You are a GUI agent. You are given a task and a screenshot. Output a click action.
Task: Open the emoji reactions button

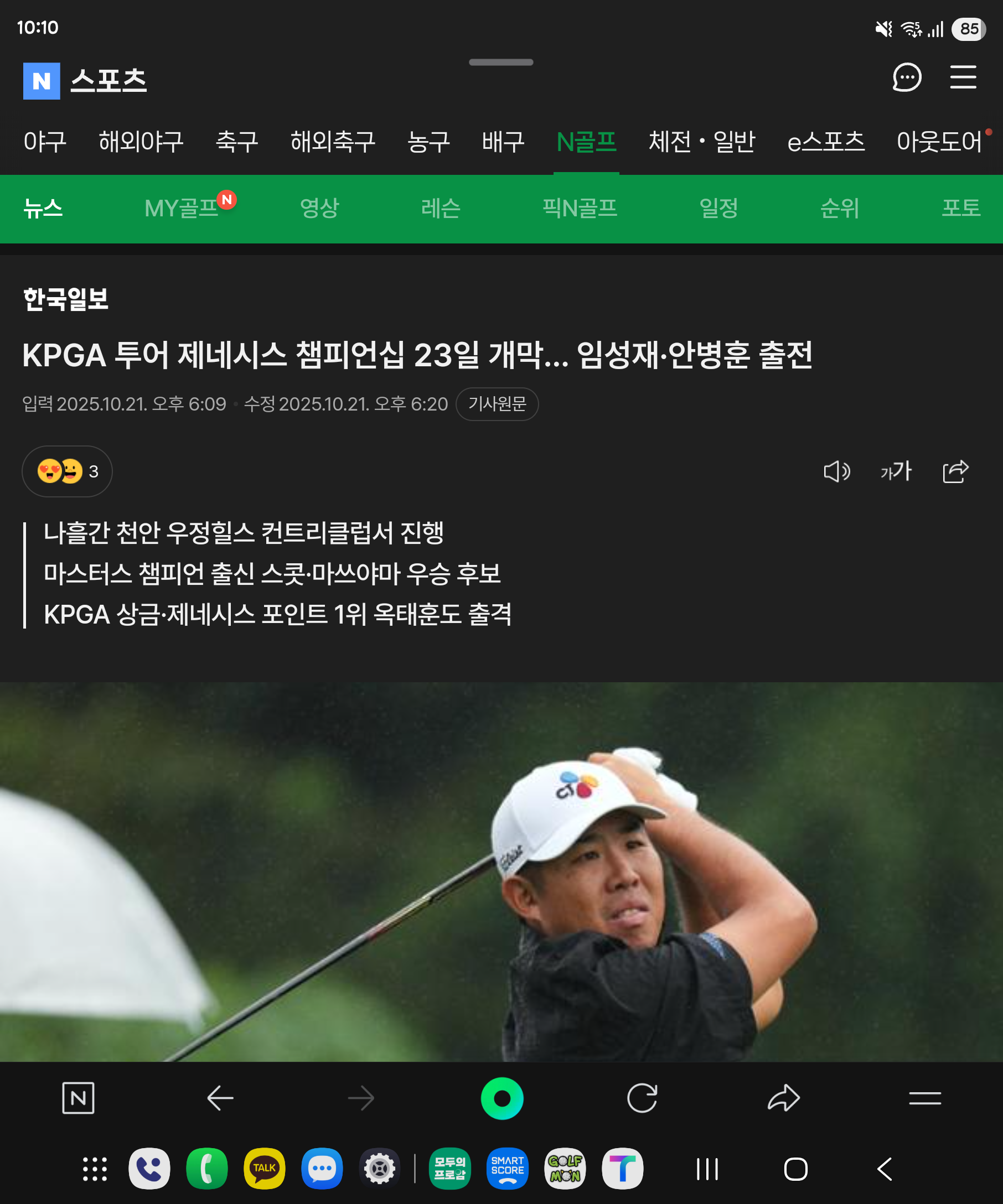[x=67, y=471]
